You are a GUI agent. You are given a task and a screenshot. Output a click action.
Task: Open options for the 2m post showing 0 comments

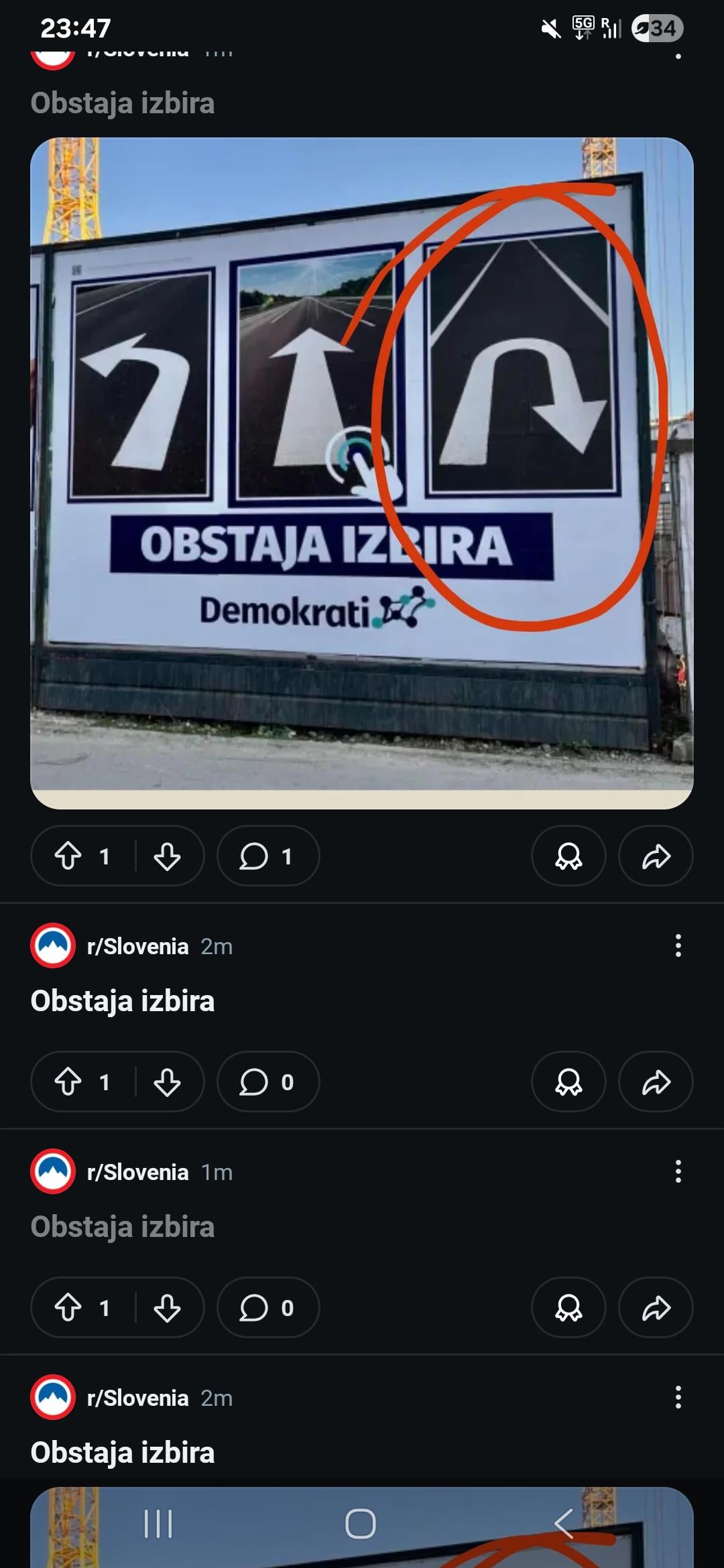tap(678, 945)
